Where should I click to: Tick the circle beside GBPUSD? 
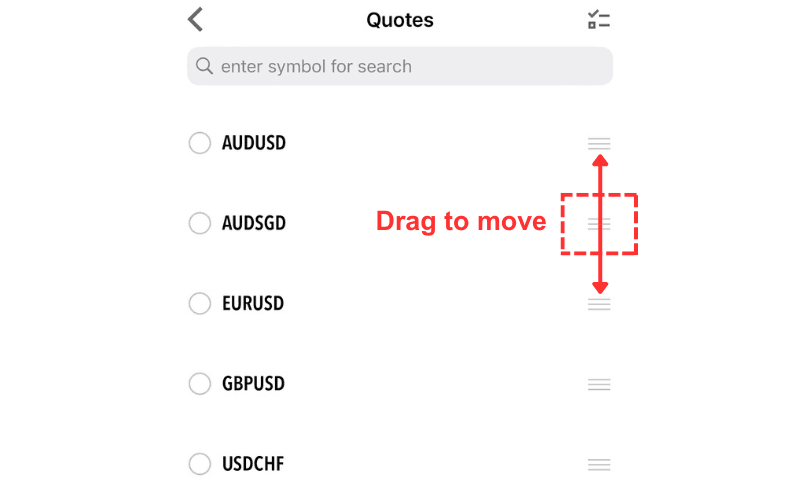[x=200, y=383]
